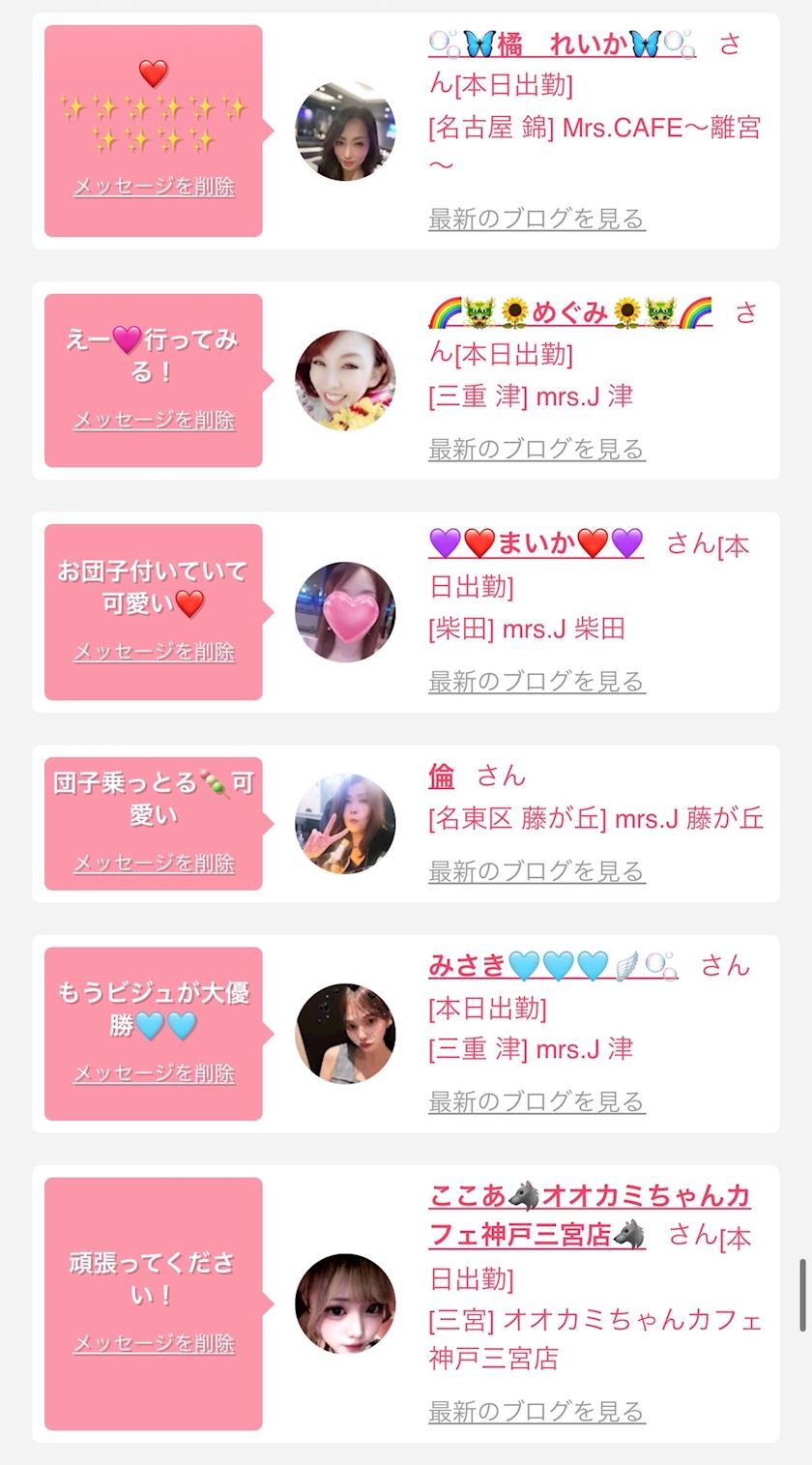The height and width of the screenshot is (1465, 812).
Task: View 倫's latest blog
Action: [x=536, y=871]
